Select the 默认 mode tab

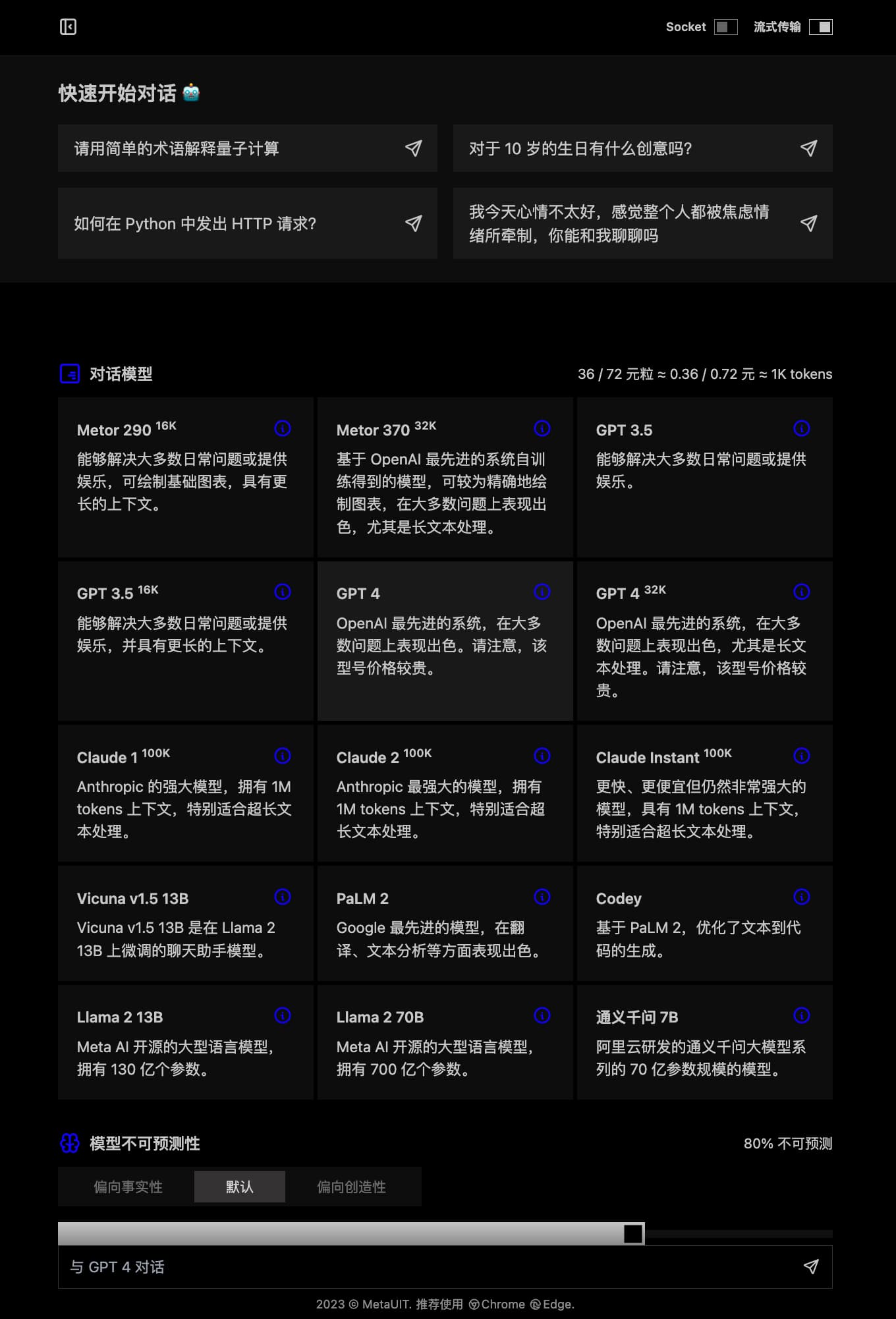pyautogui.click(x=239, y=1186)
